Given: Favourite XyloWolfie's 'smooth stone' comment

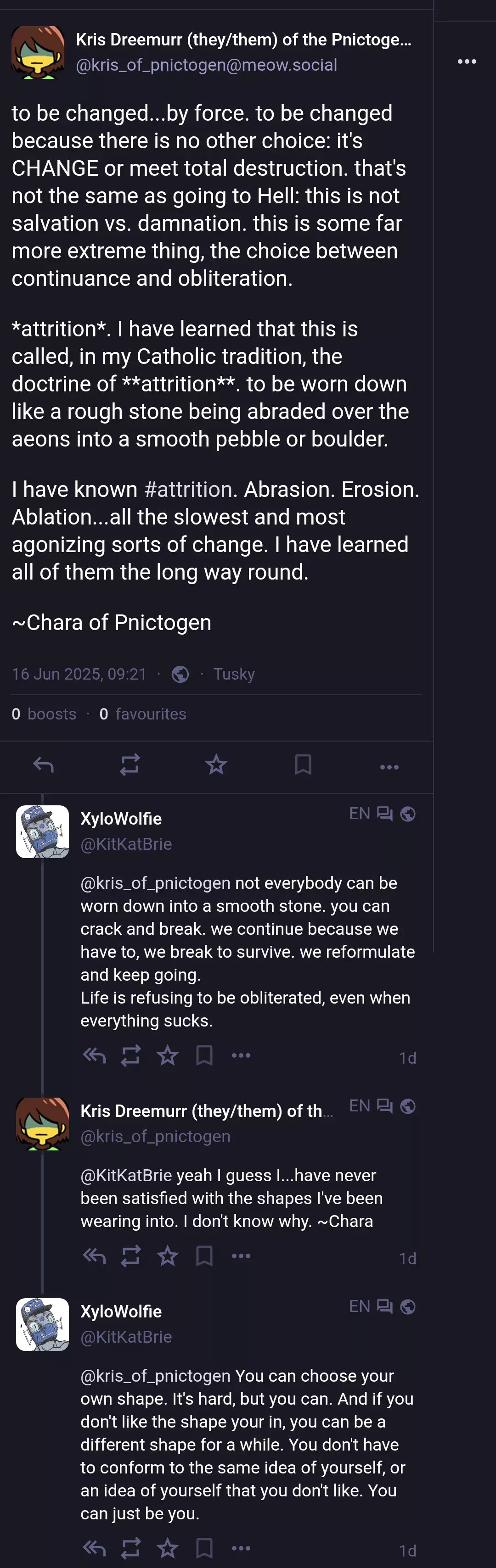Looking at the screenshot, I should tap(168, 1055).
